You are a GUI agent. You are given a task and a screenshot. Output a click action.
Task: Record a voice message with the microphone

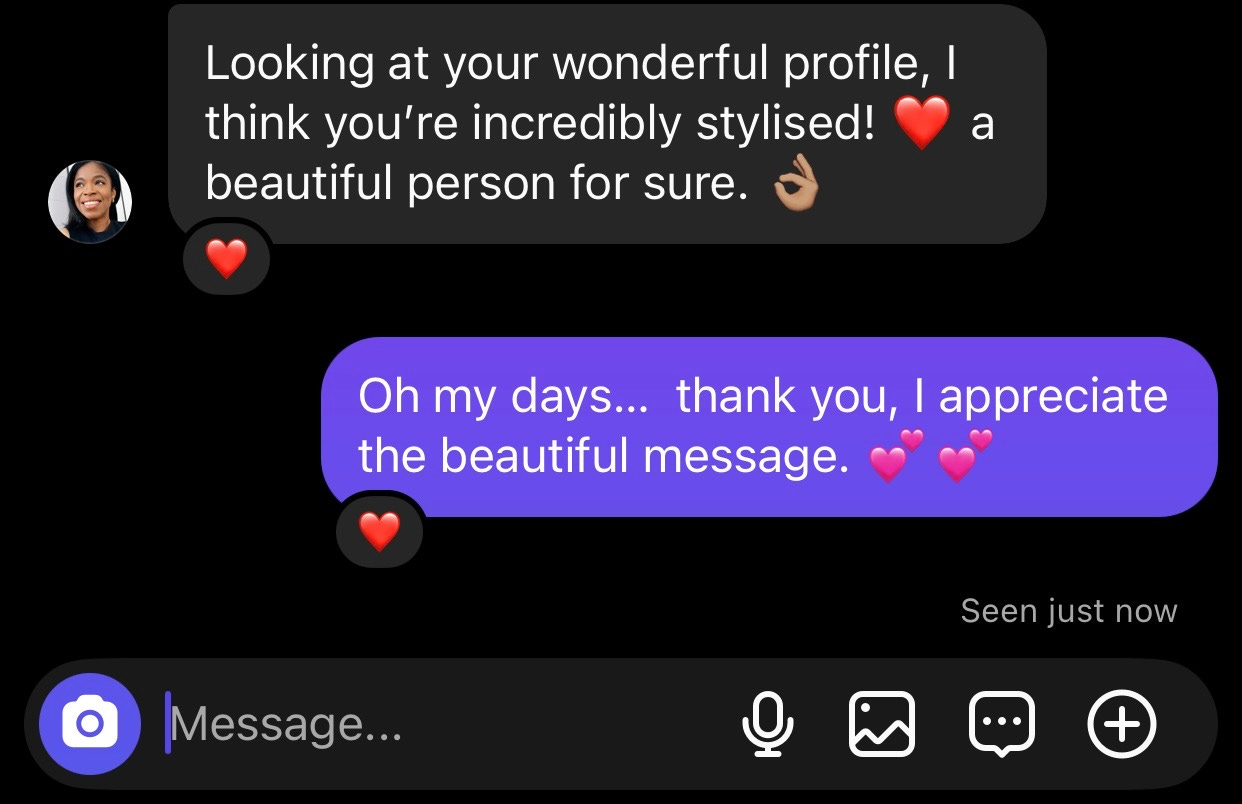point(767,723)
